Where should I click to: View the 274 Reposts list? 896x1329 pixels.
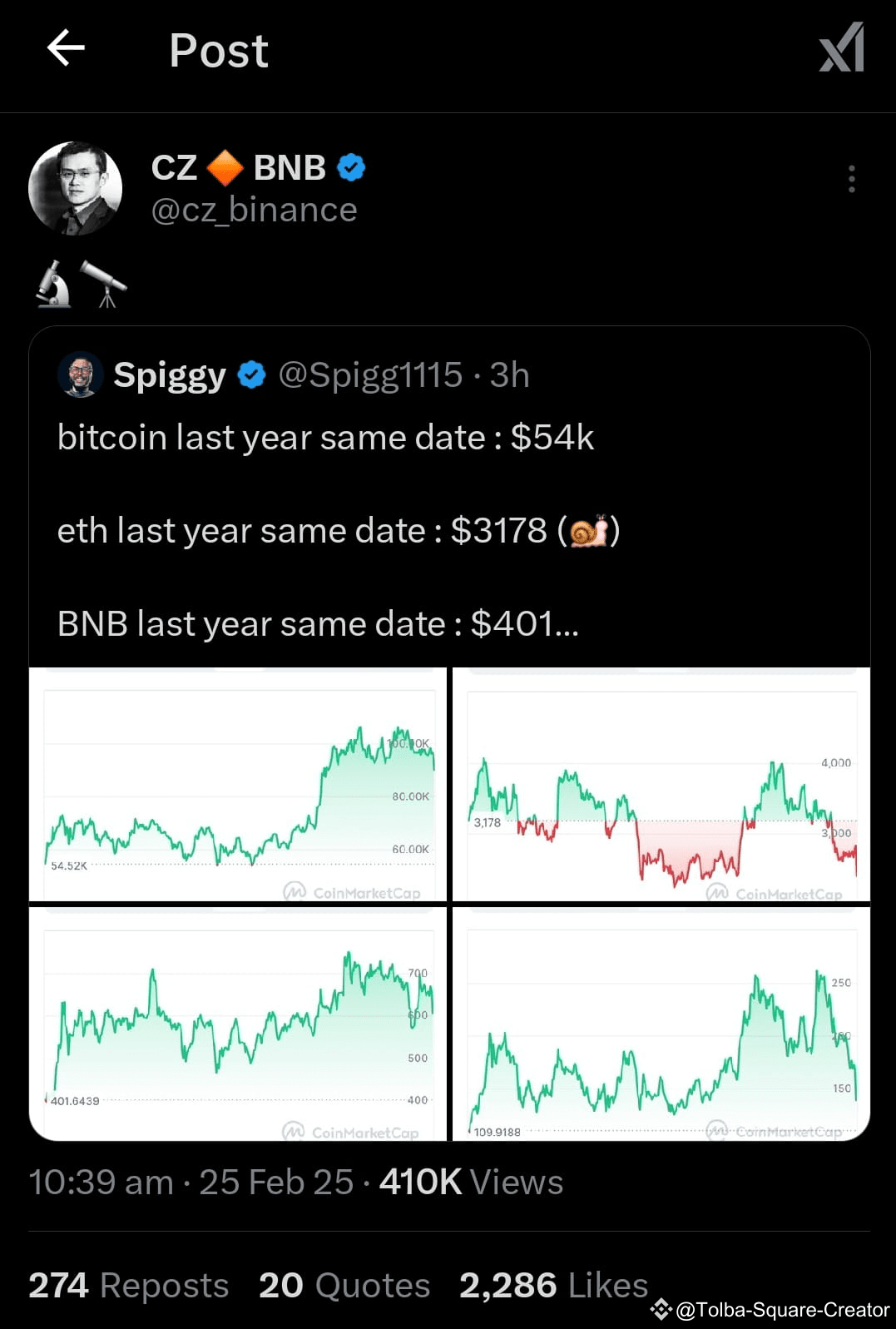[129, 1284]
